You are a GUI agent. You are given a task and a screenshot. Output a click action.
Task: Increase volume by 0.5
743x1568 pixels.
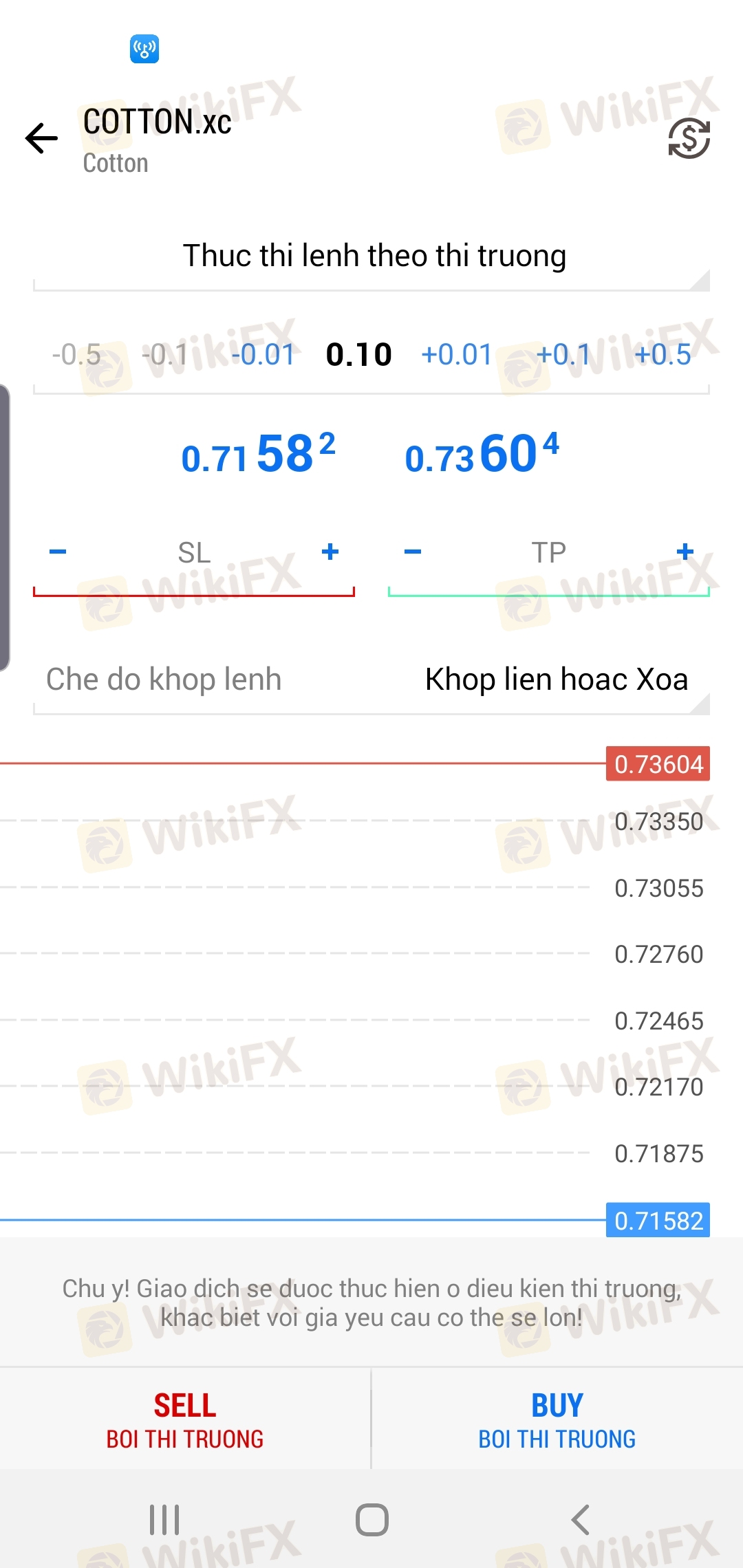663,355
